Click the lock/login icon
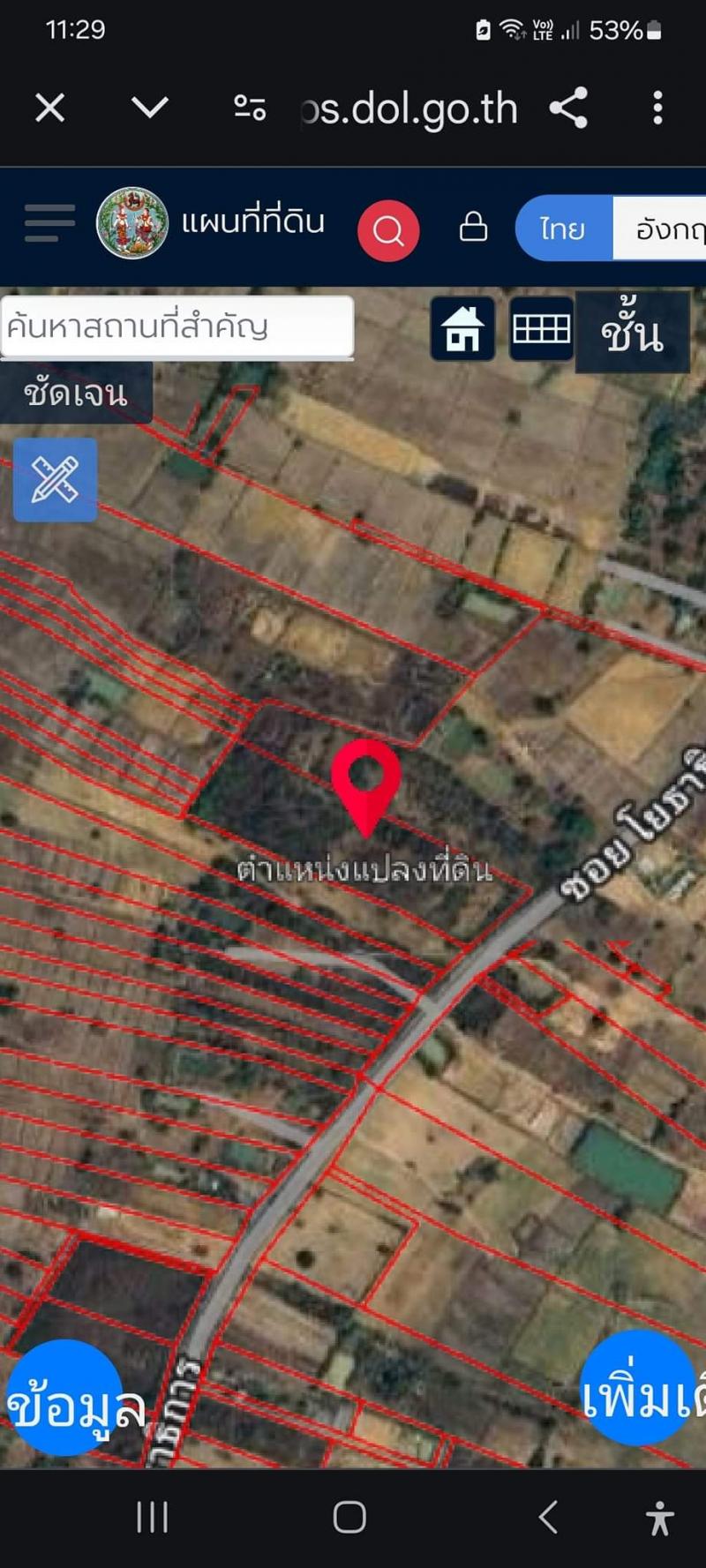The width and height of the screenshot is (706, 1568). (x=472, y=227)
